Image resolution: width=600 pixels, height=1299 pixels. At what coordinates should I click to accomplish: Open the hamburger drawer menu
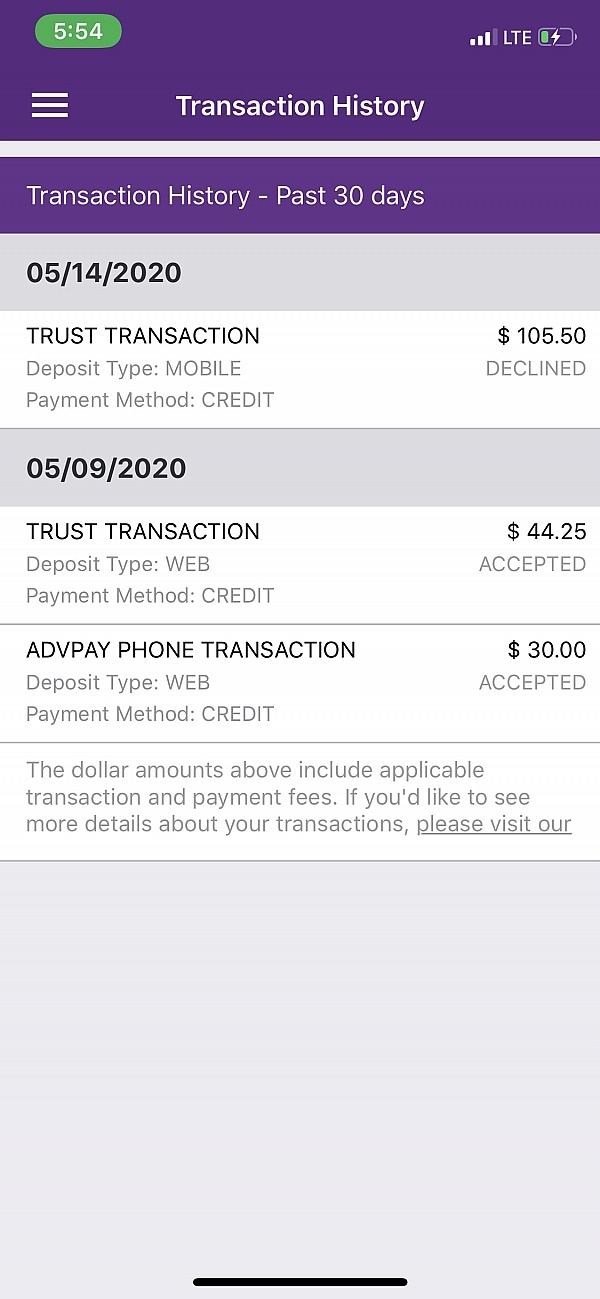point(50,106)
